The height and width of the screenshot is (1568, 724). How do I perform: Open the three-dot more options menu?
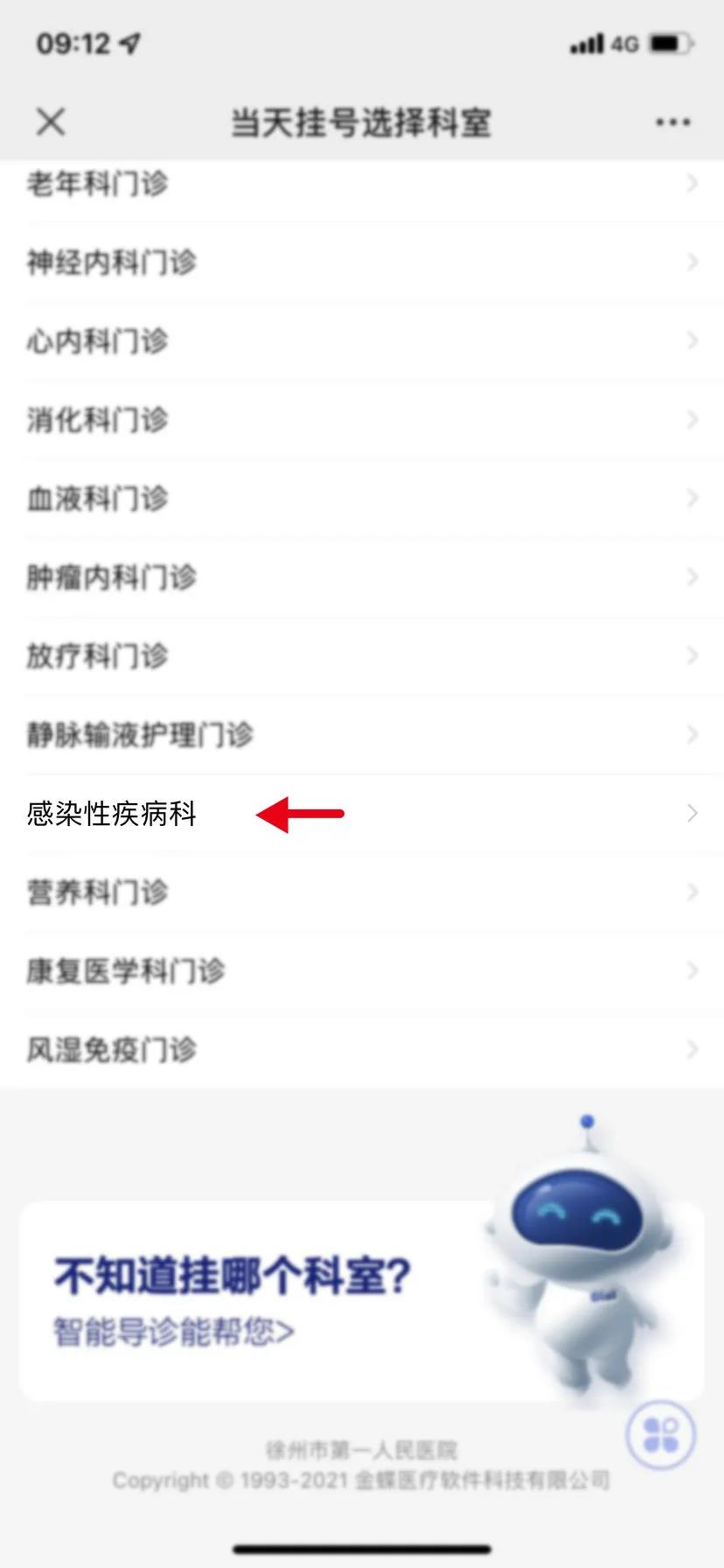click(x=673, y=122)
